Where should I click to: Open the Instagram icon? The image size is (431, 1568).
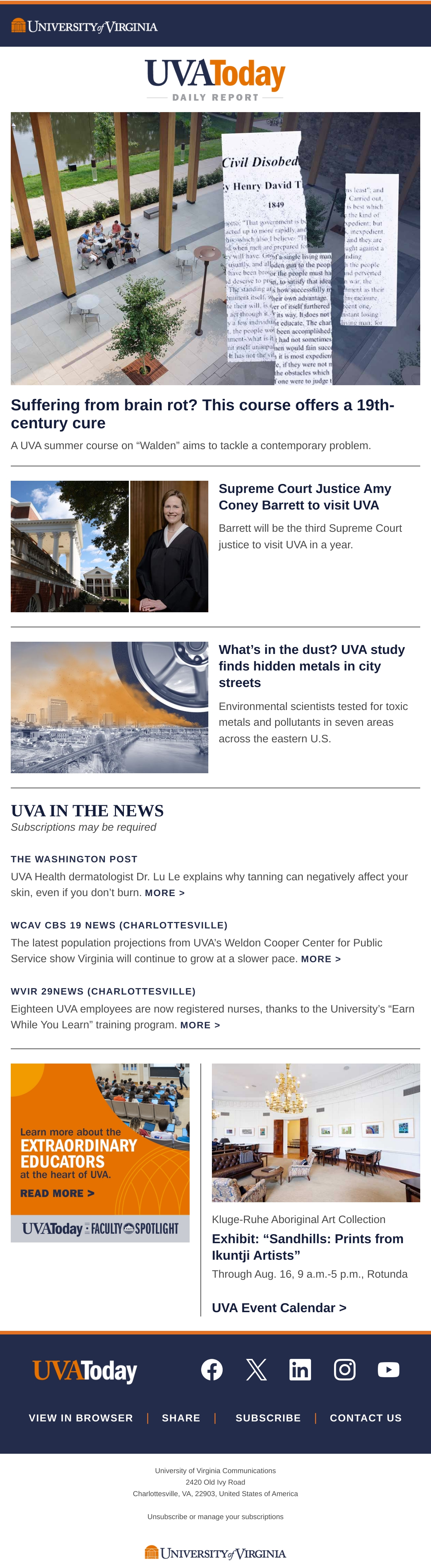344,1370
